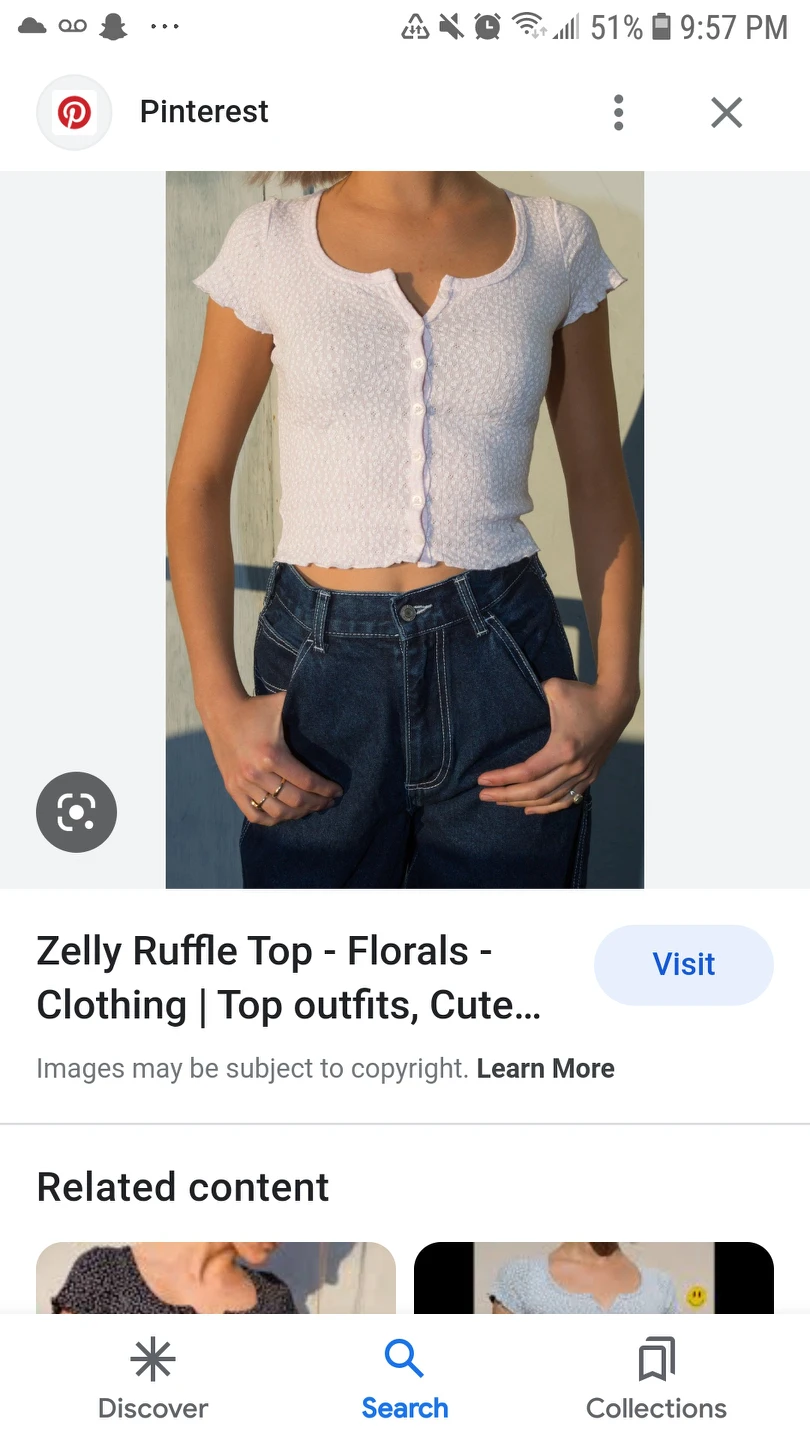Open Zelly Ruffle Top page title

point(290,977)
